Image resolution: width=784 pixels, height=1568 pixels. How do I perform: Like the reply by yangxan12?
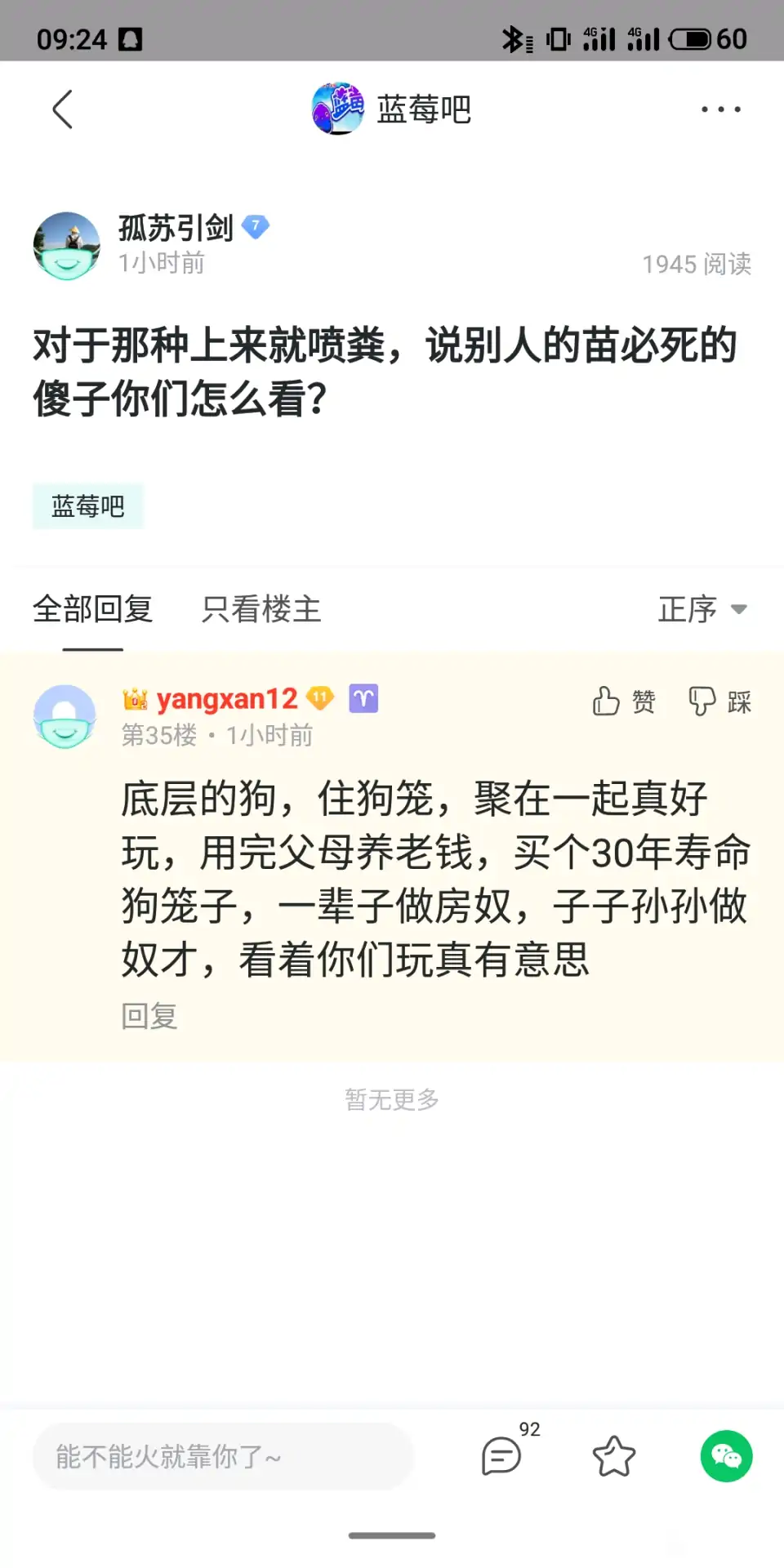pyautogui.click(x=624, y=701)
